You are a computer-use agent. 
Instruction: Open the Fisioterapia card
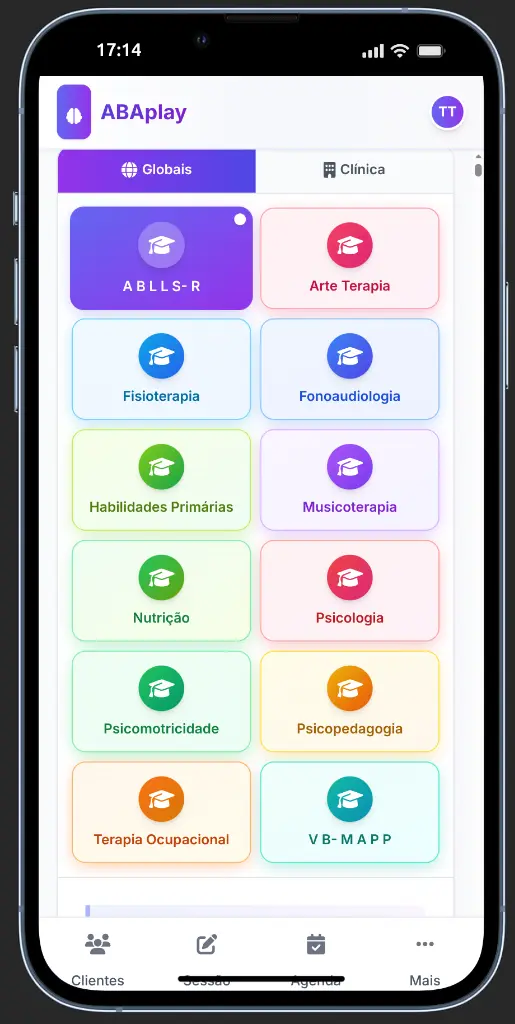[161, 369]
